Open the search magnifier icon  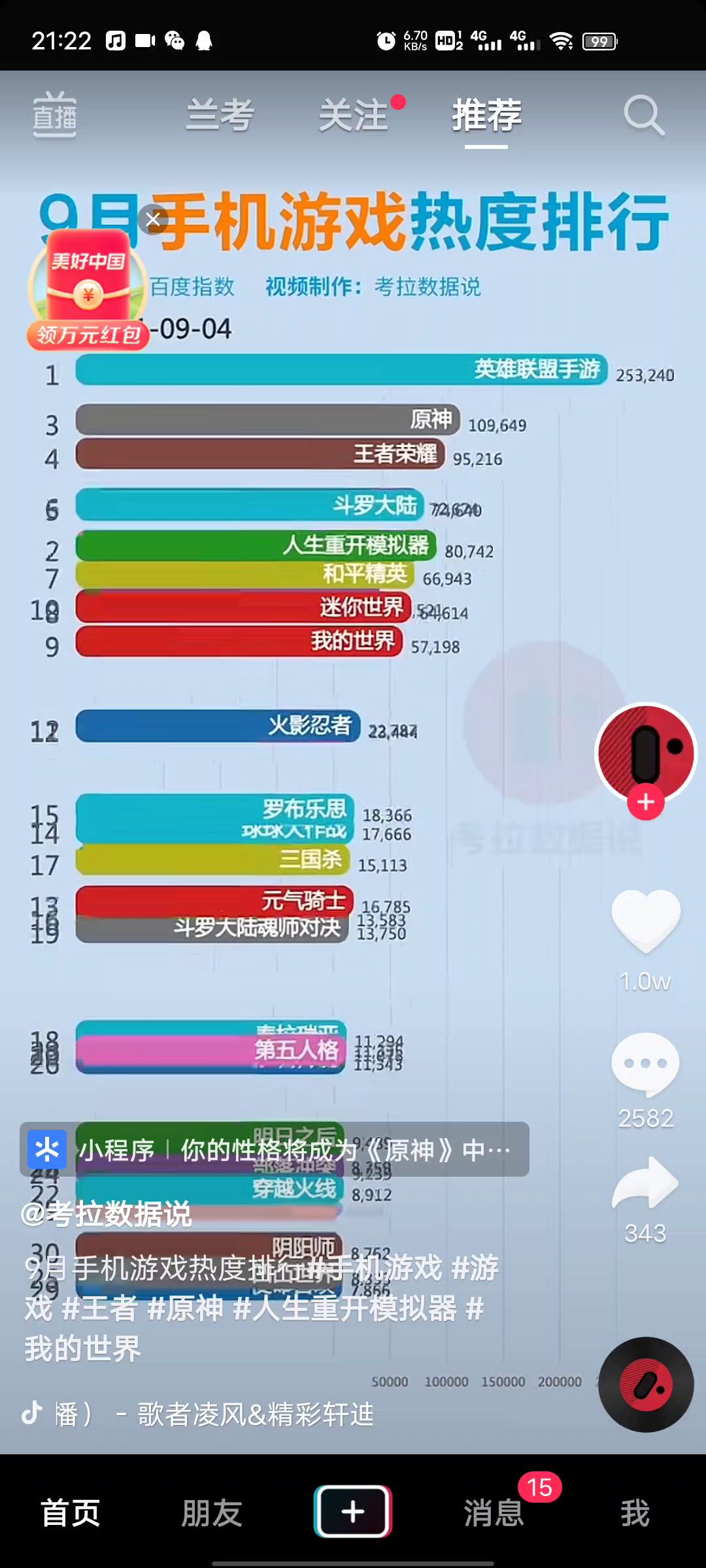(644, 116)
